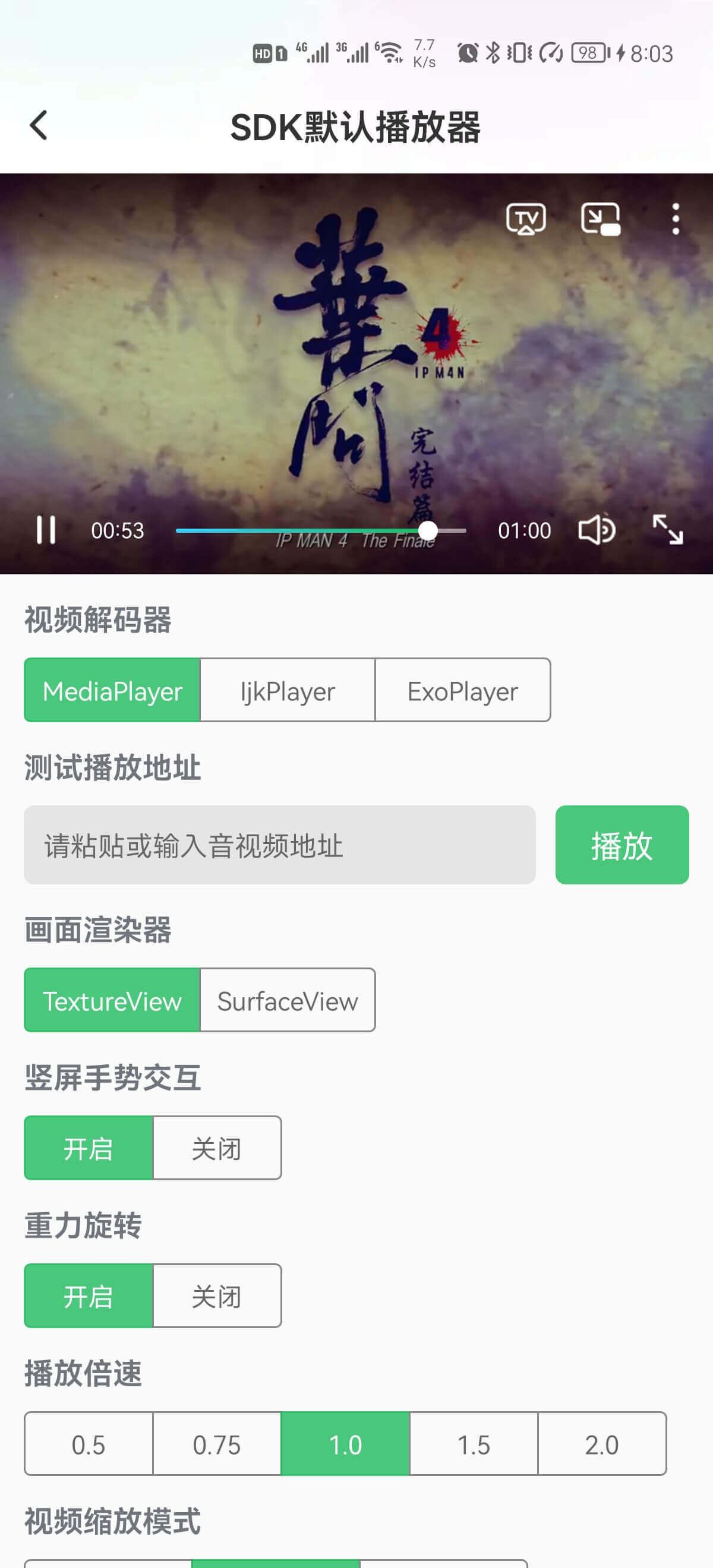Enter picture-in-picture window mode
The width and height of the screenshot is (713, 1568).
600,219
